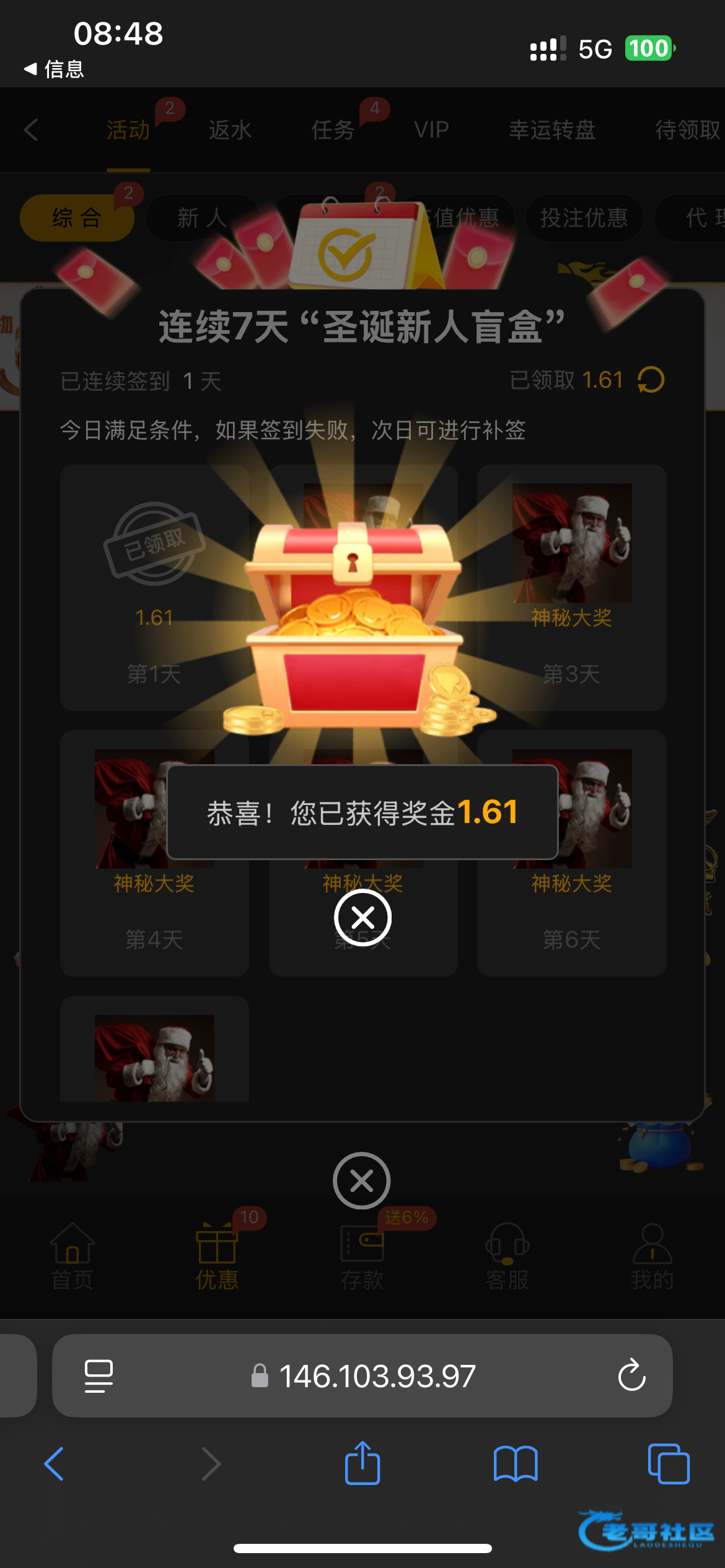Select the 投注优惠 chip
725x1568 pixels.
[584, 217]
